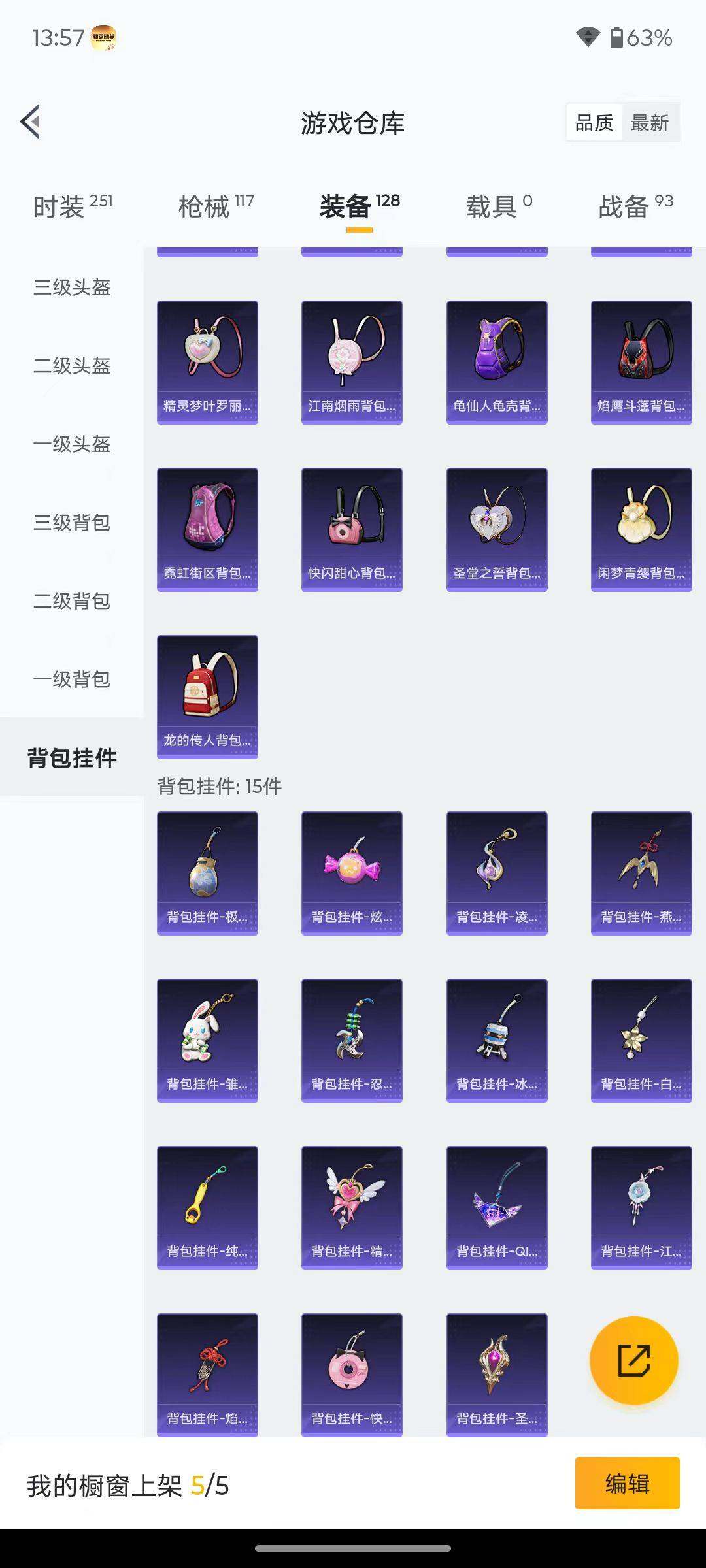View the 龙的传人背包 item
This screenshot has height=1568, width=706.
point(207,696)
